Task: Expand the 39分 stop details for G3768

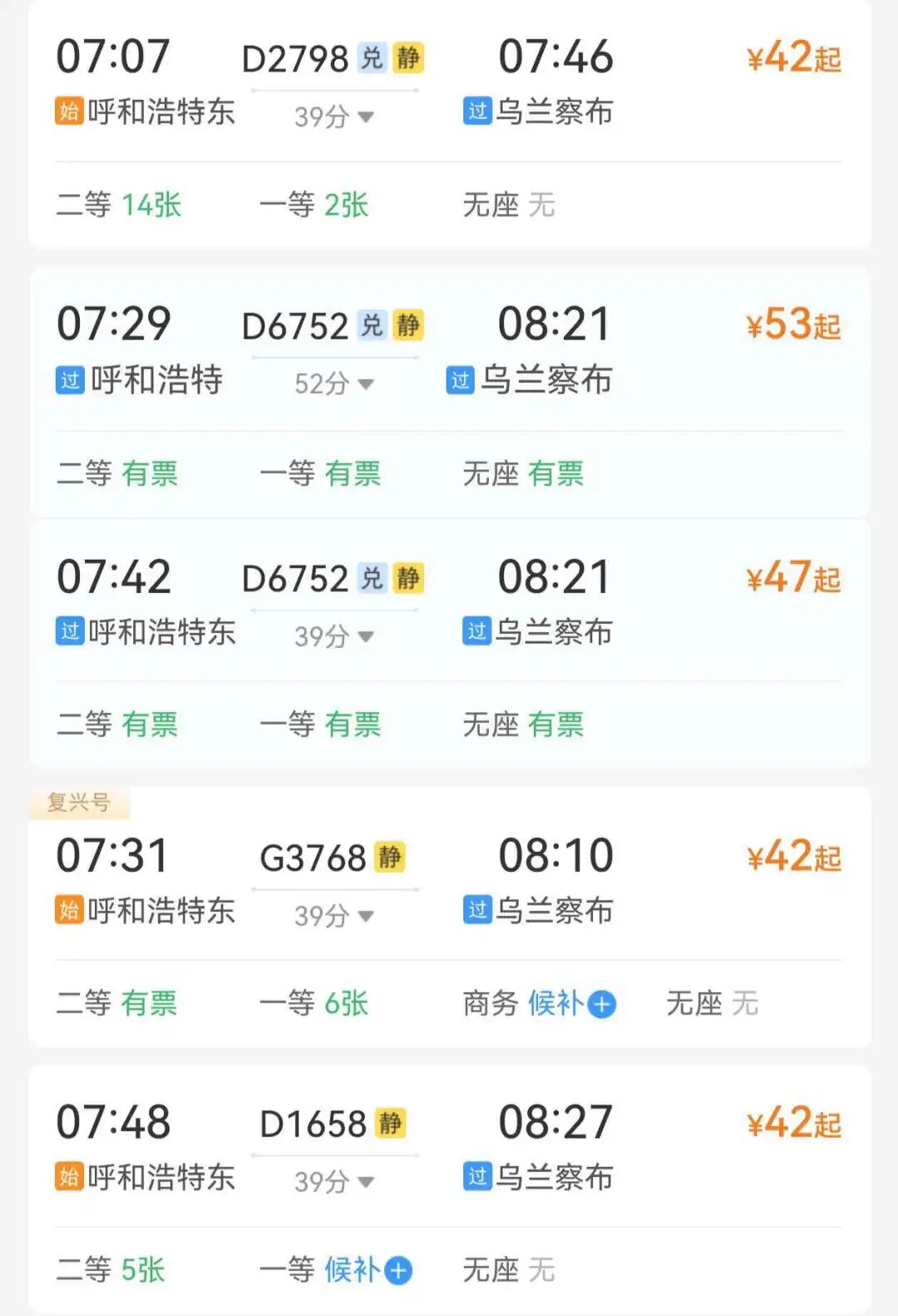Action: pos(334,916)
